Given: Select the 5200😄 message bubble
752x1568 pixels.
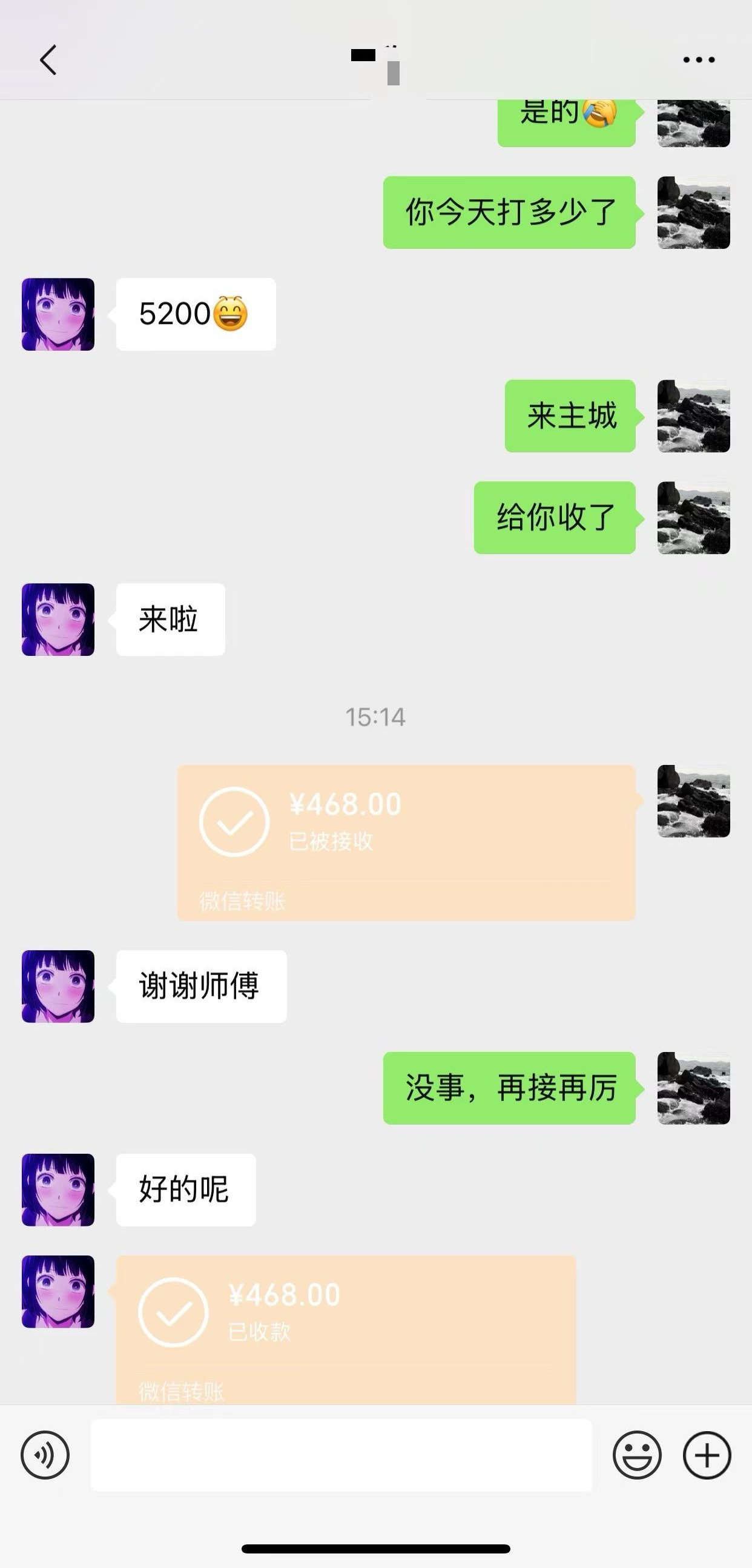Looking at the screenshot, I should 195,314.
